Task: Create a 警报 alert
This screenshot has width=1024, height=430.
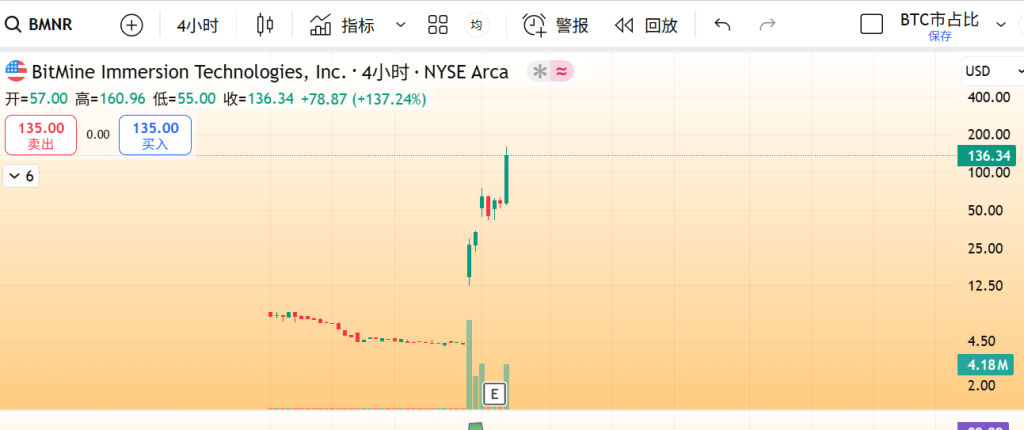Action: click(557, 25)
